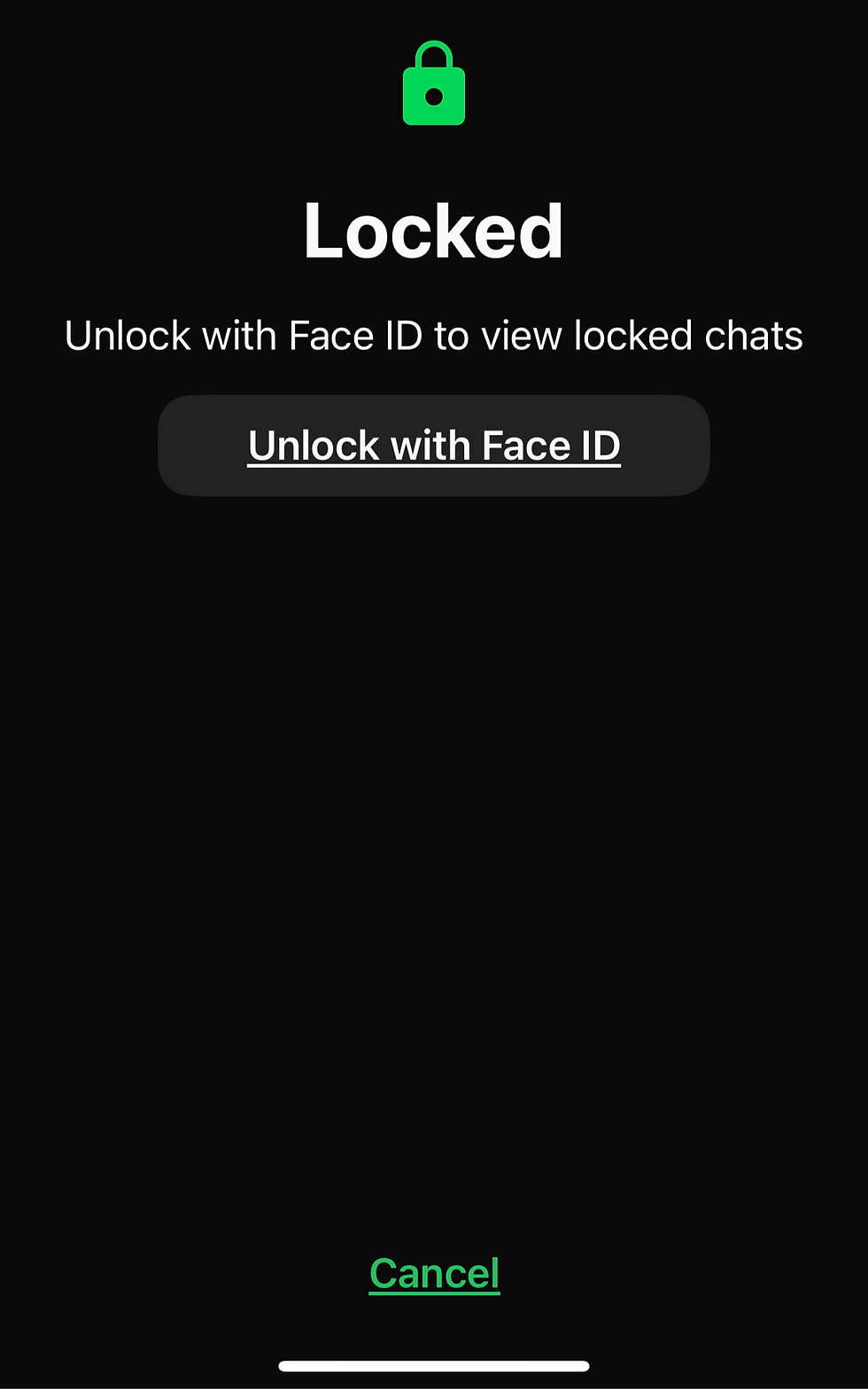This screenshot has height=1389, width=868.
Task: Click the keyhole inside the padlock icon
Action: 433,97
